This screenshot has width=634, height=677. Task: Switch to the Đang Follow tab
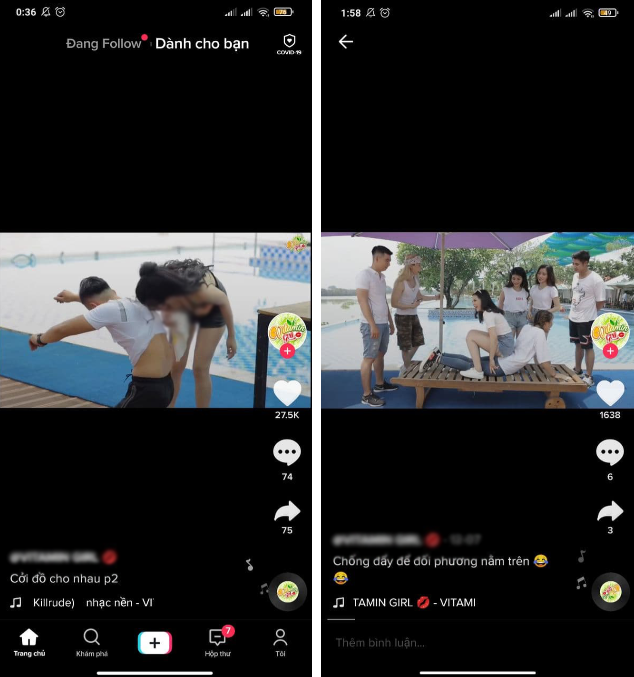click(x=104, y=44)
